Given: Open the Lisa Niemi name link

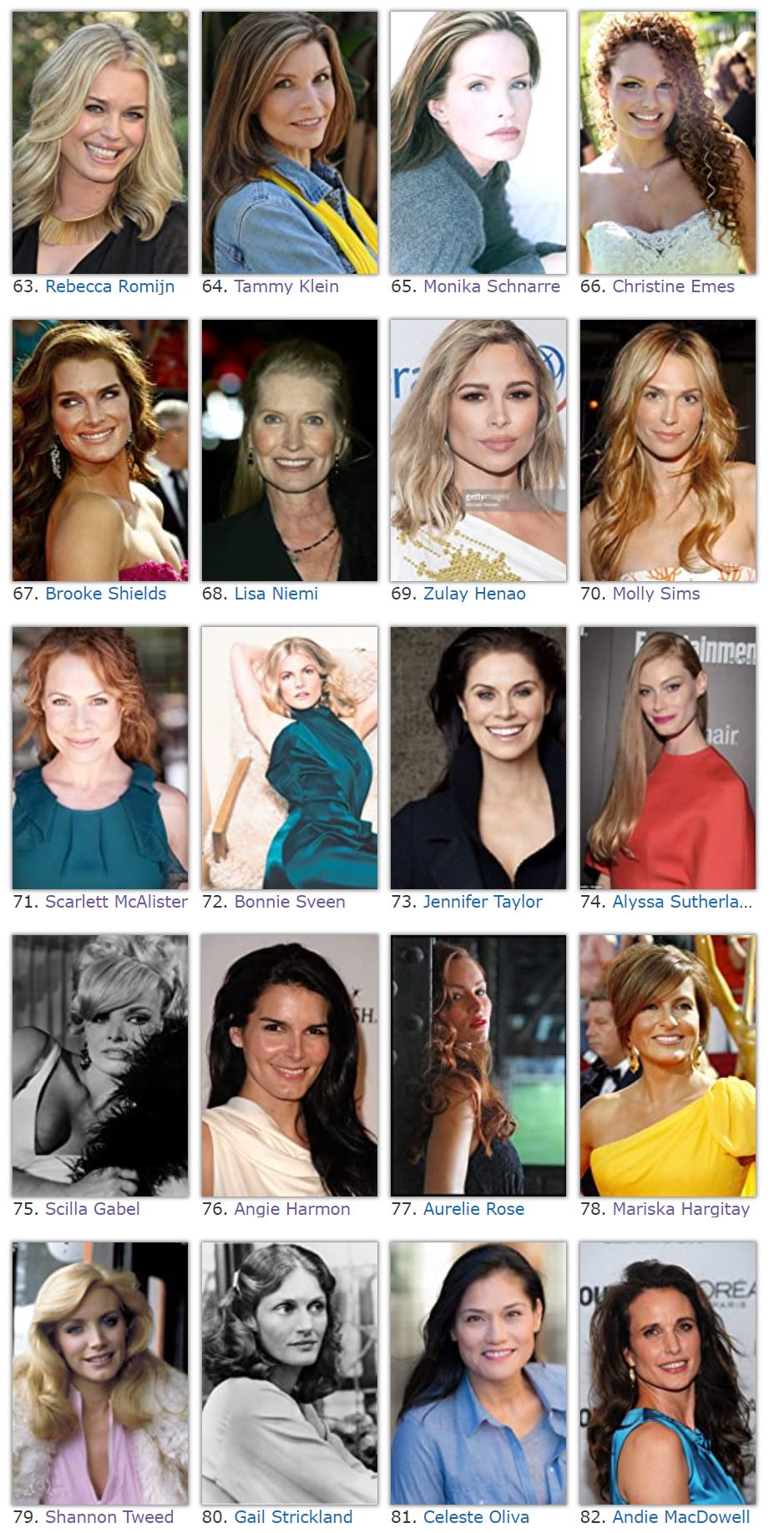Looking at the screenshot, I should point(276,594).
